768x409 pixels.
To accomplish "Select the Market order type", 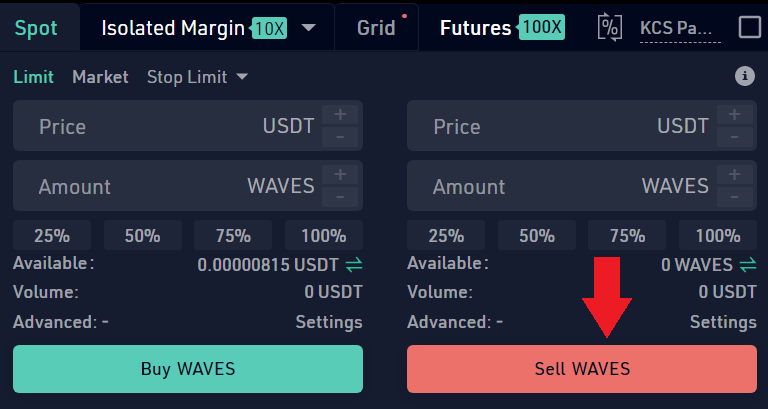I will [x=100, y=77].
